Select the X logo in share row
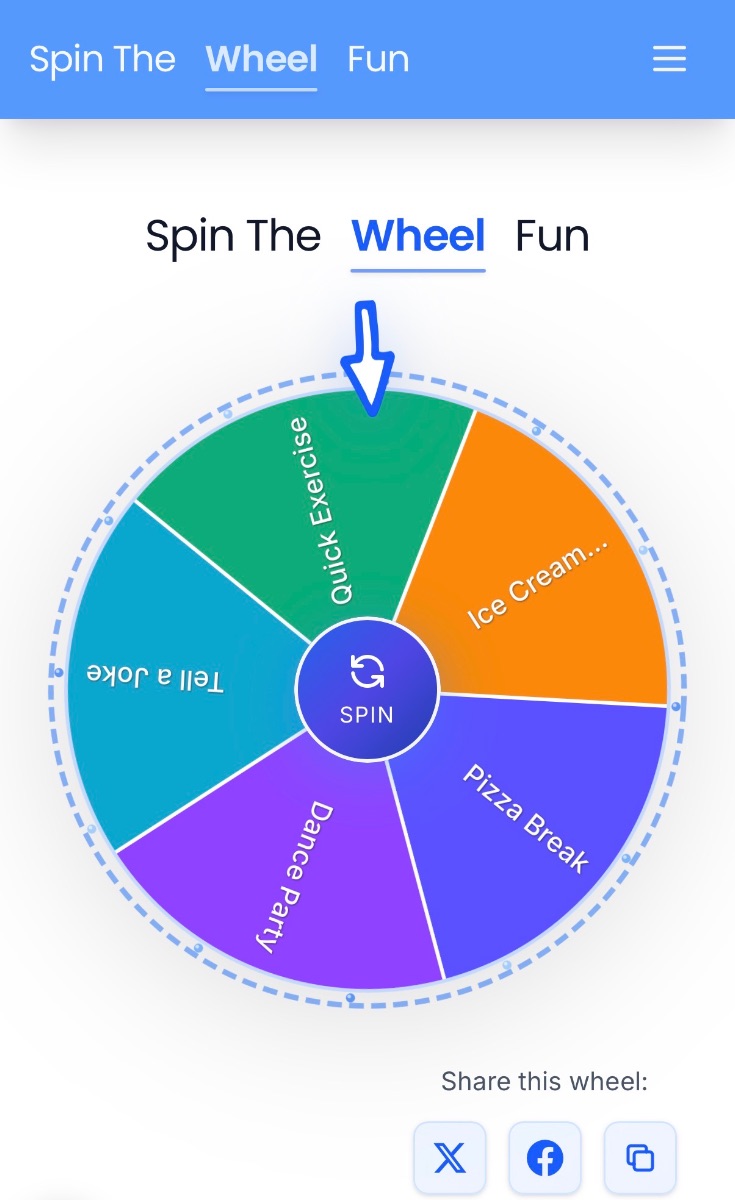 pyautogui.click(x=451, y=1157)
